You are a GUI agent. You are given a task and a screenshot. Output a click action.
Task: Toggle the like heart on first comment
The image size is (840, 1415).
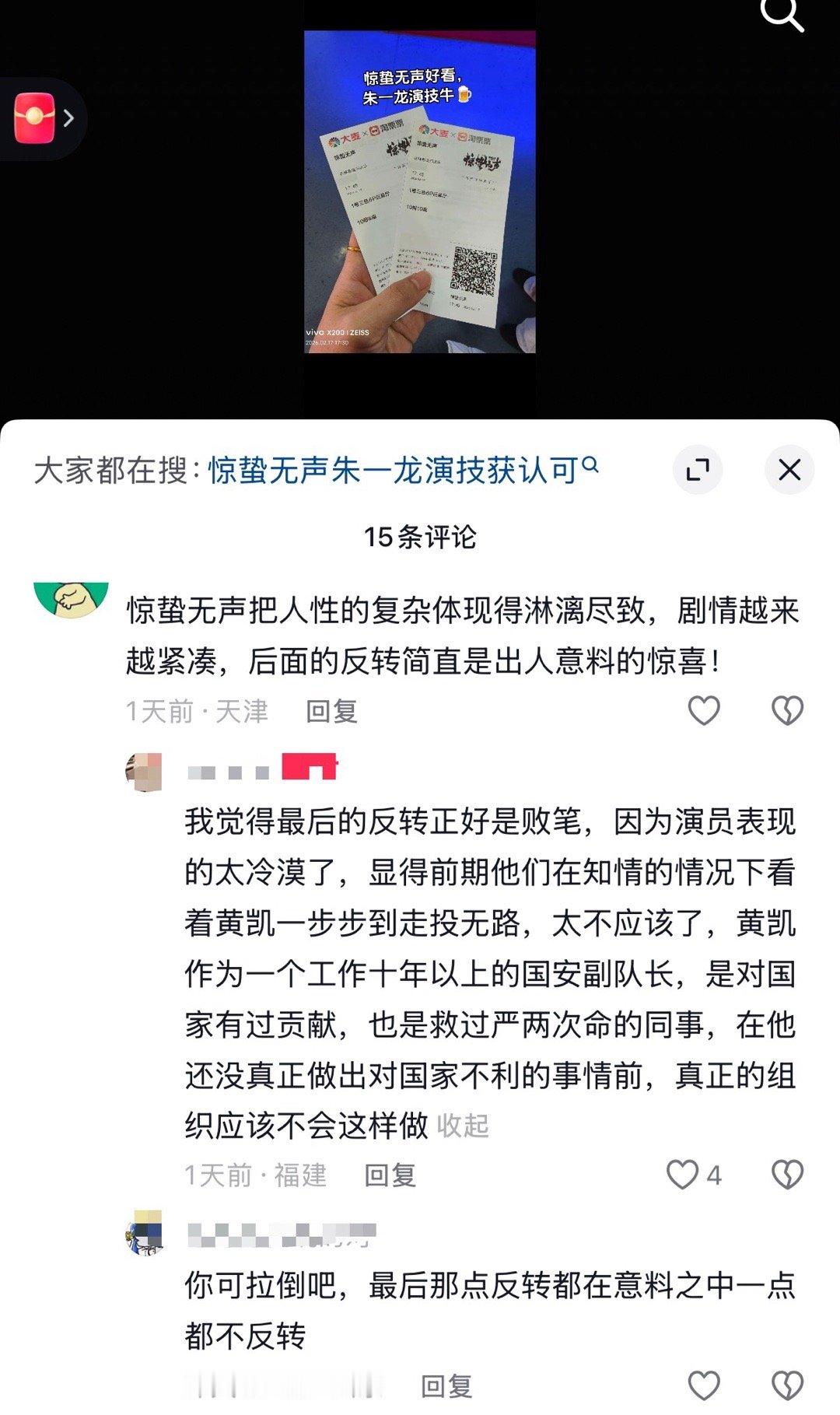click(x=705, y=709)
